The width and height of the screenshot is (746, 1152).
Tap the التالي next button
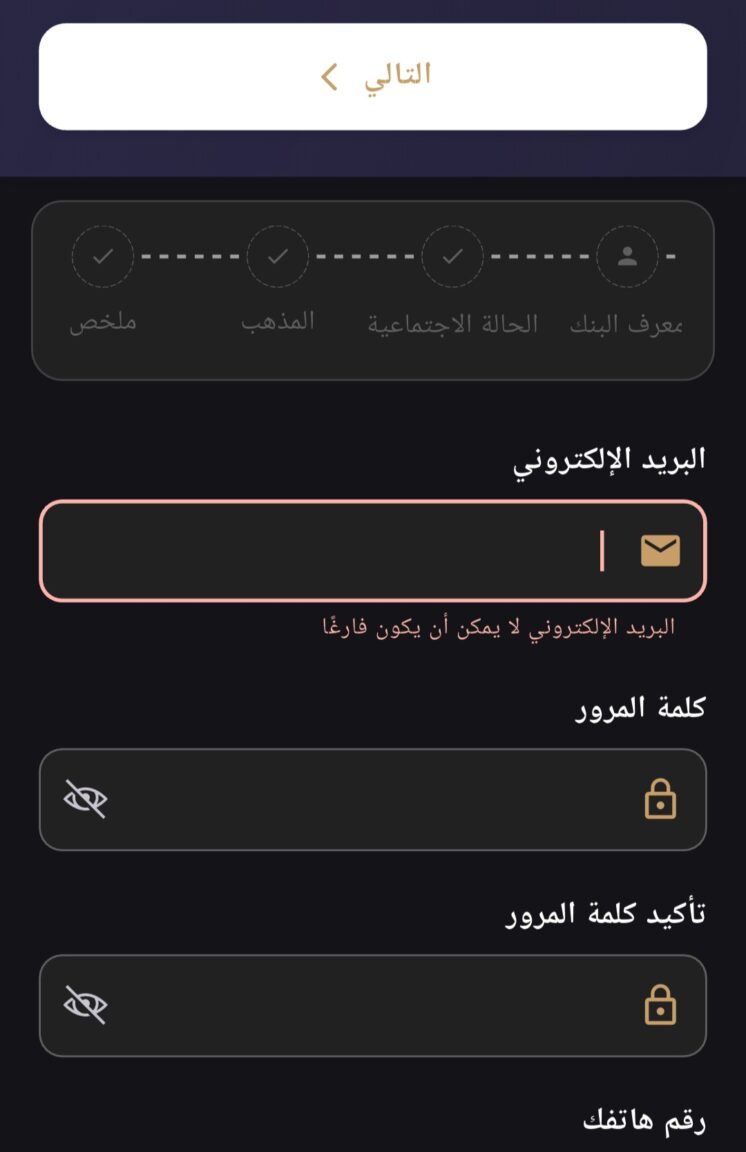(373, 76)
